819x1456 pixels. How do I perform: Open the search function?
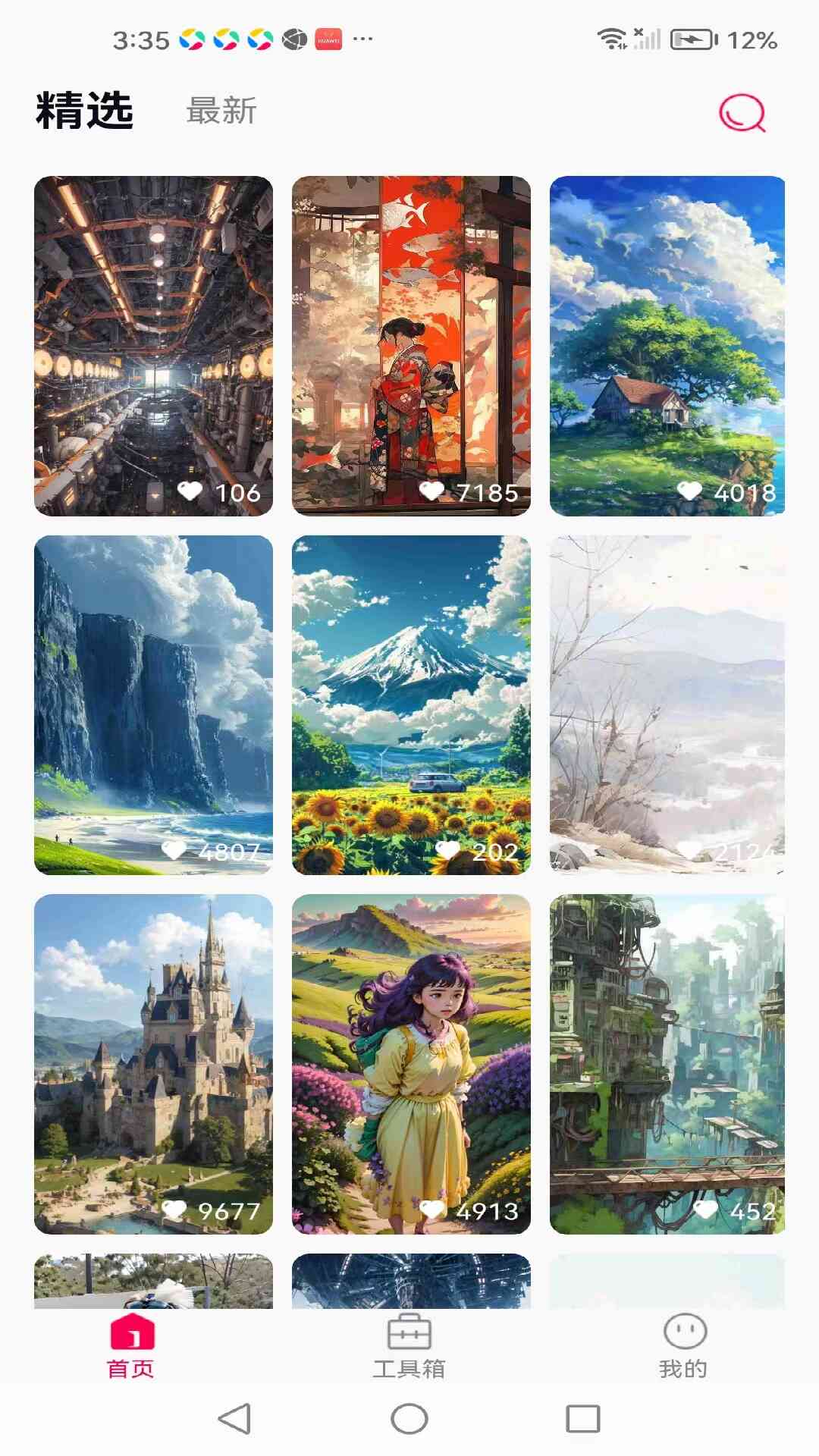tap(742, 112)
